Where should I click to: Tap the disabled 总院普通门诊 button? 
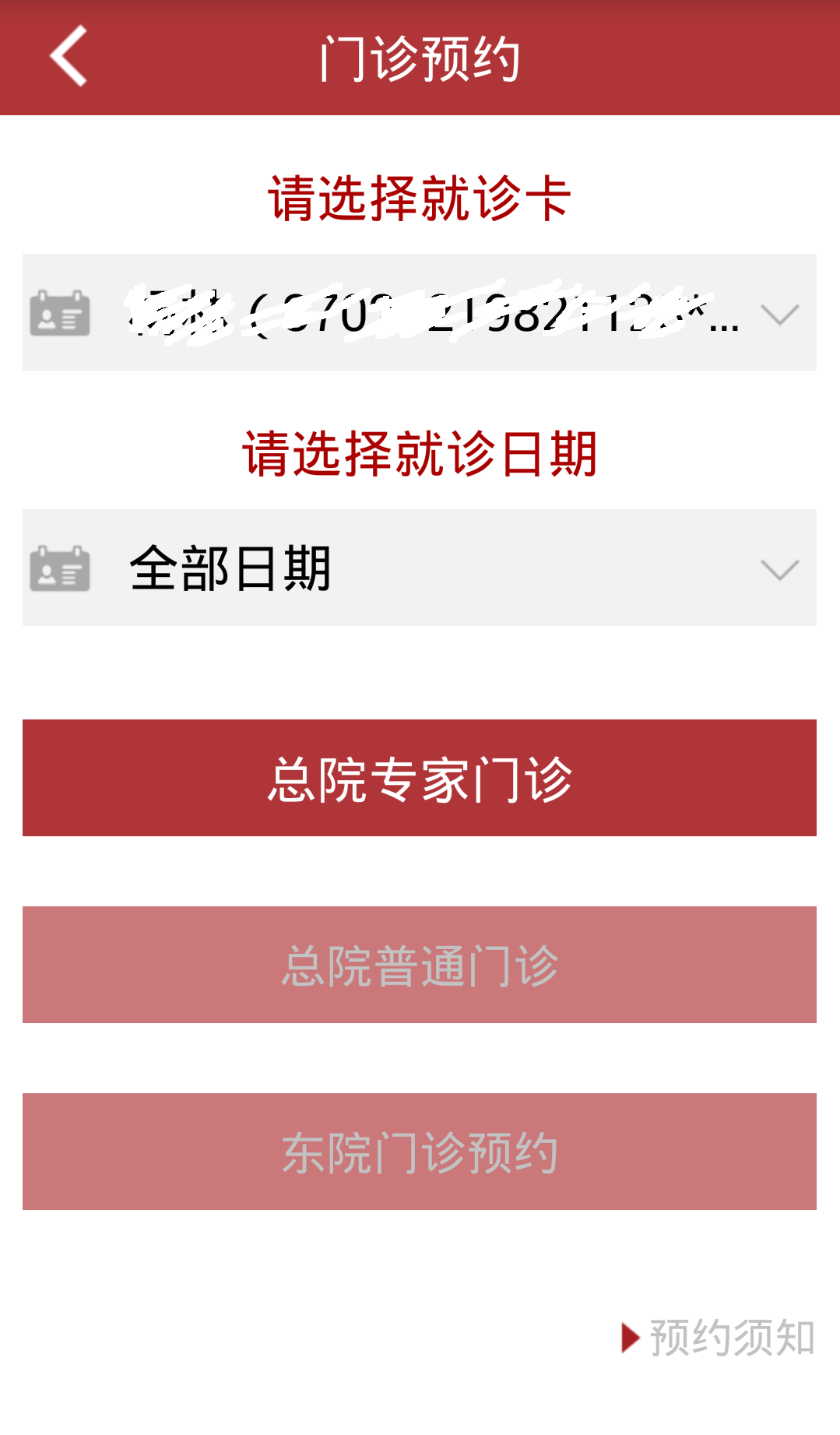coord(420,964)
